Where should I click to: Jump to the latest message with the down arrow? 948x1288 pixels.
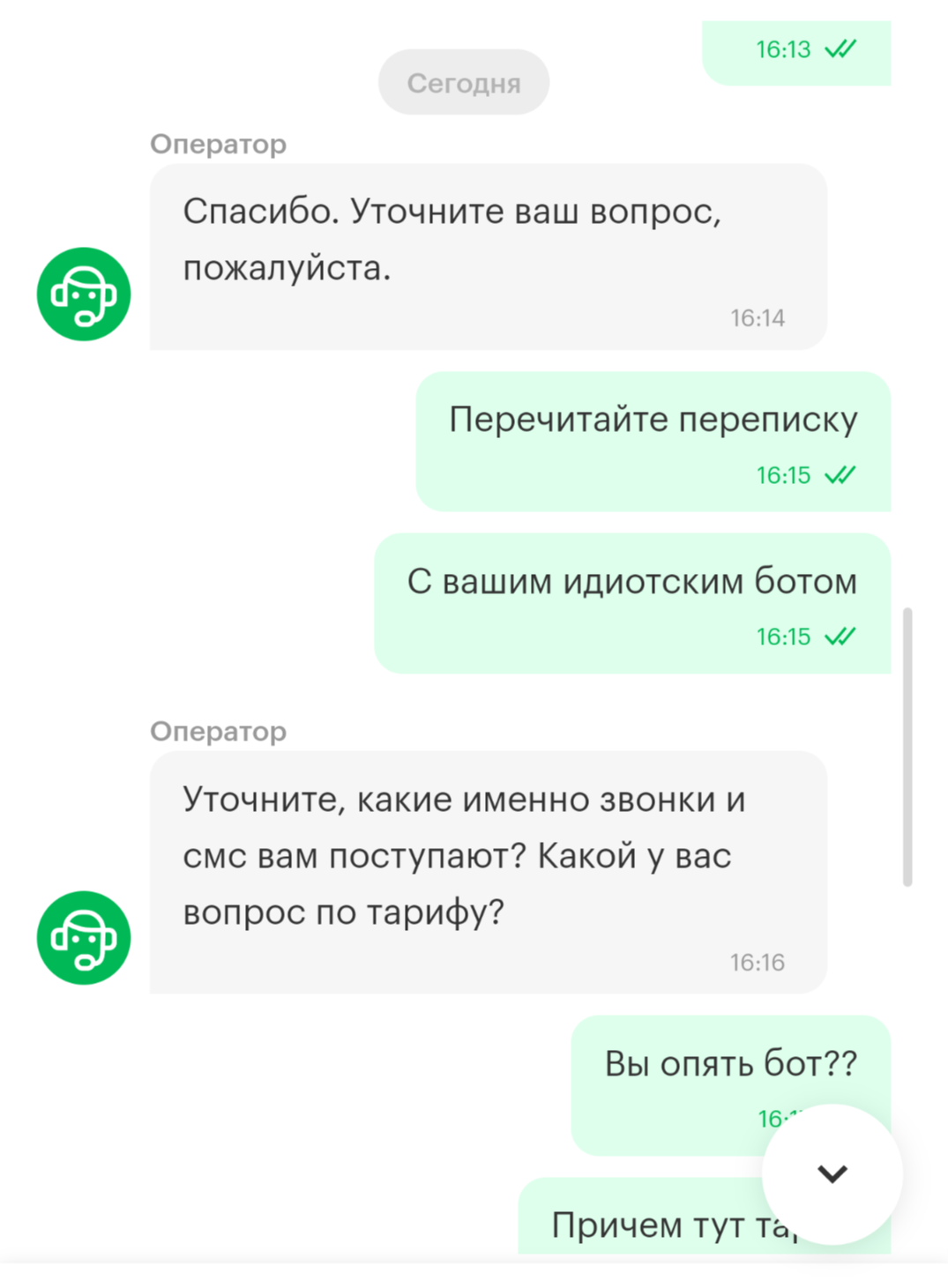(x=832, y=1173)
